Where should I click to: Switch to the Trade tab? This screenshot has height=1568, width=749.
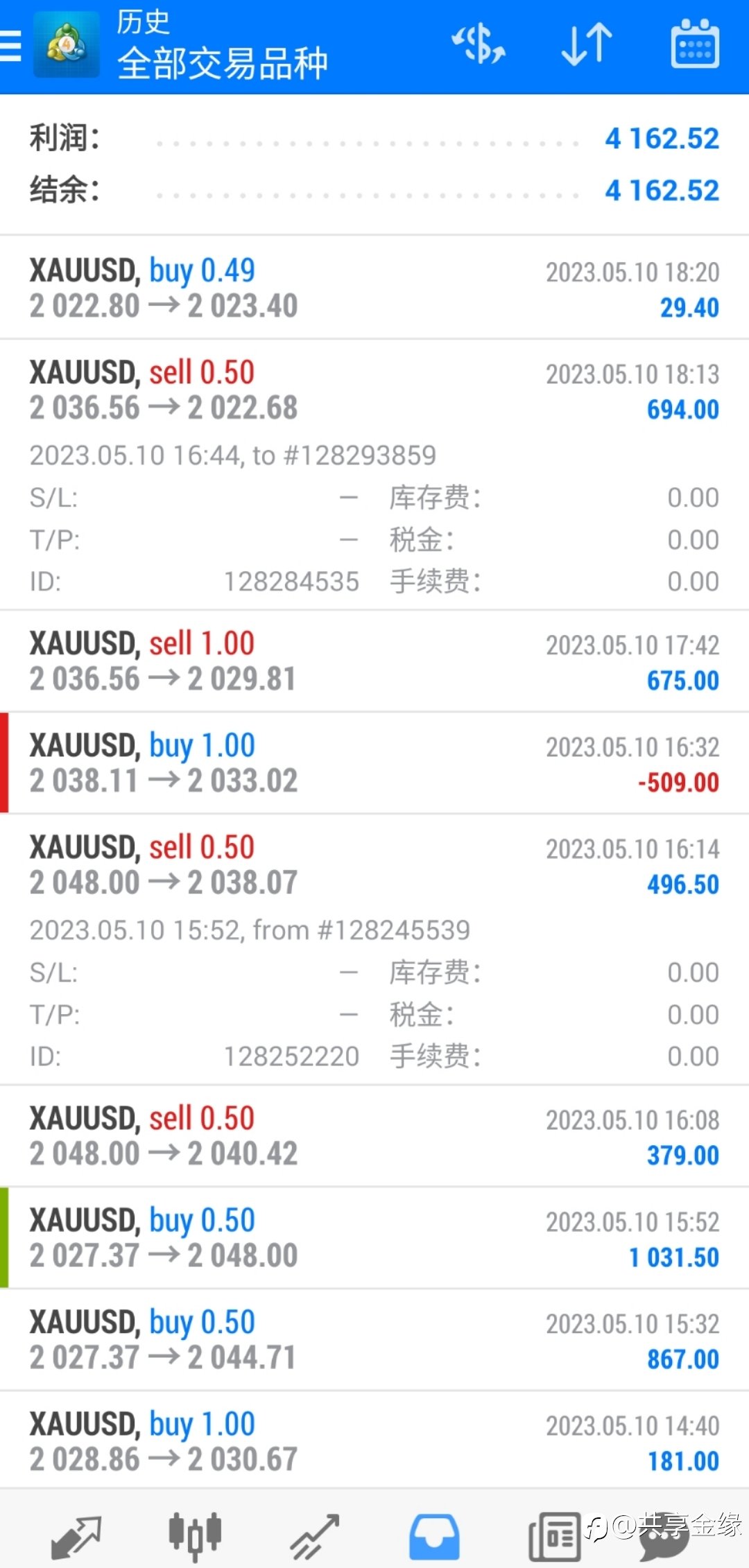[315, 1536]
